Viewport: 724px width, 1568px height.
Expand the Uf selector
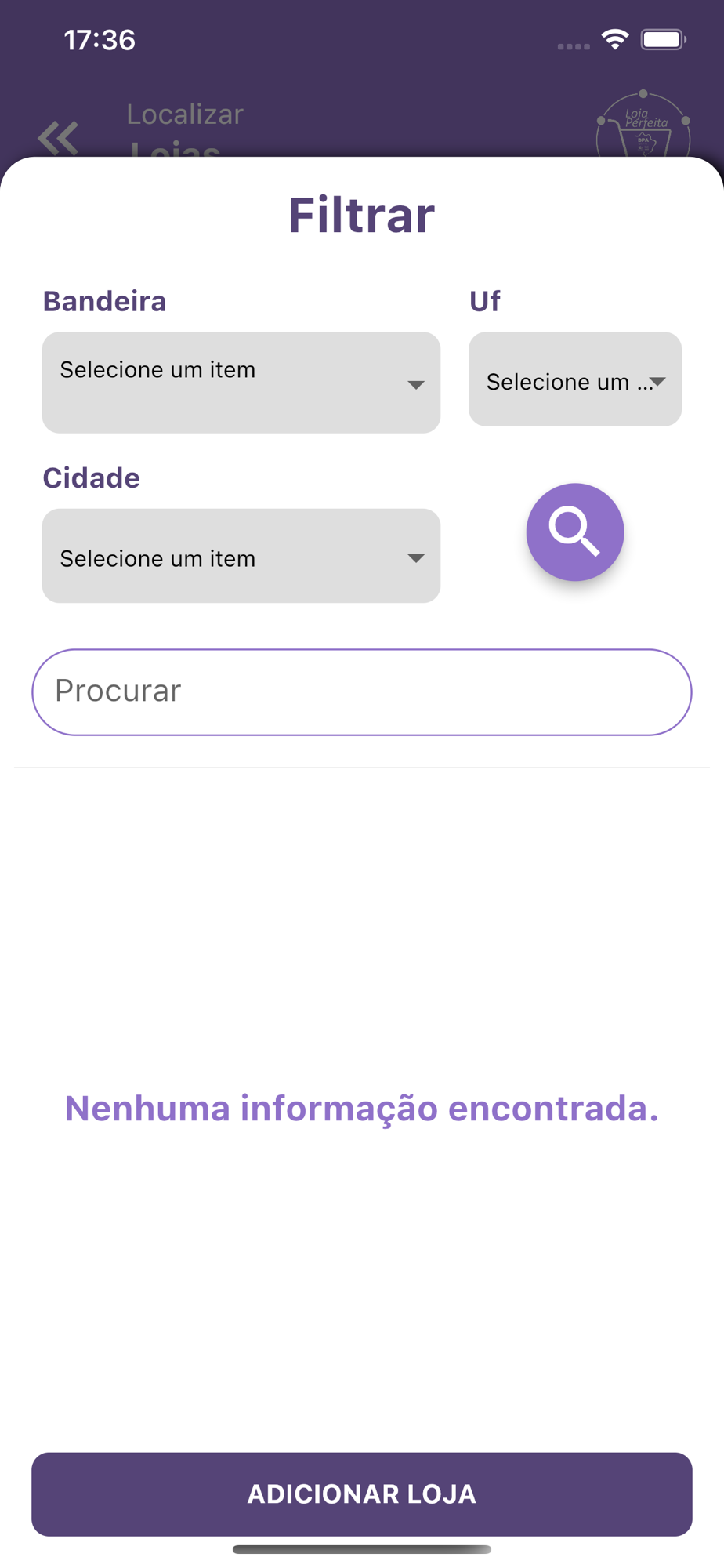574,379
